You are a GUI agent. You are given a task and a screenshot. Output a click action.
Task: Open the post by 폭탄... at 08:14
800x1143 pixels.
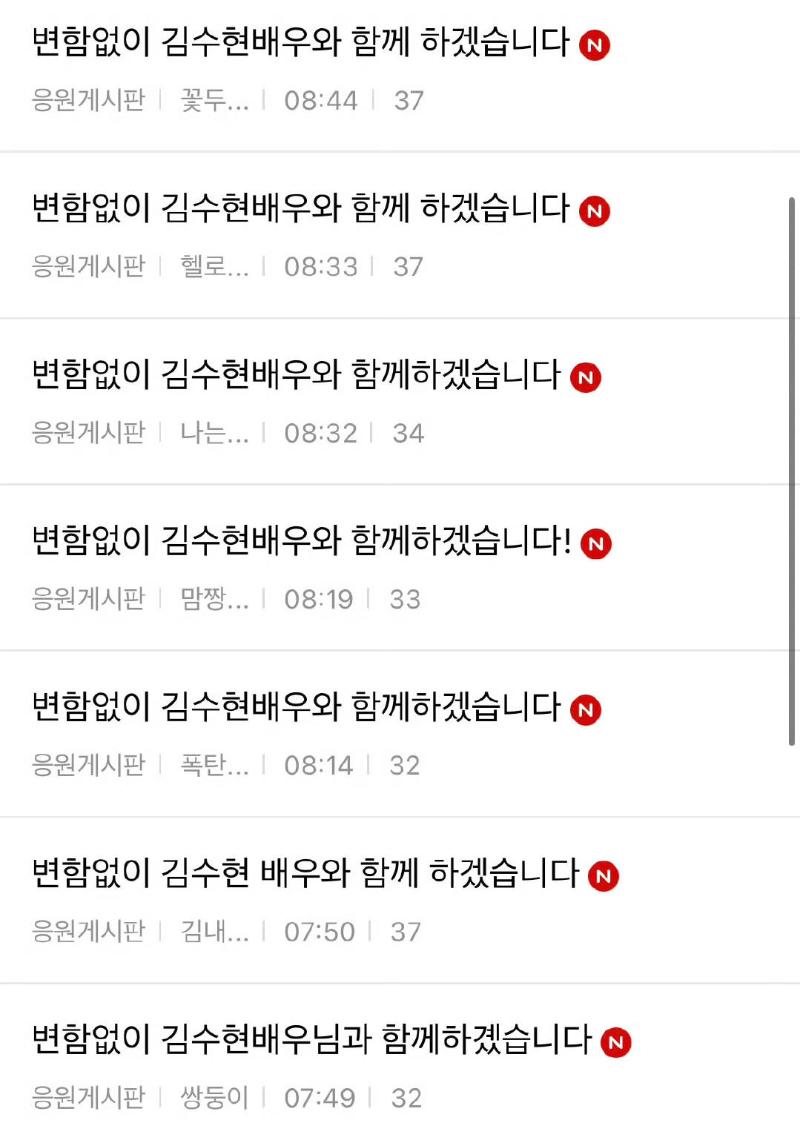pos(296,708)
